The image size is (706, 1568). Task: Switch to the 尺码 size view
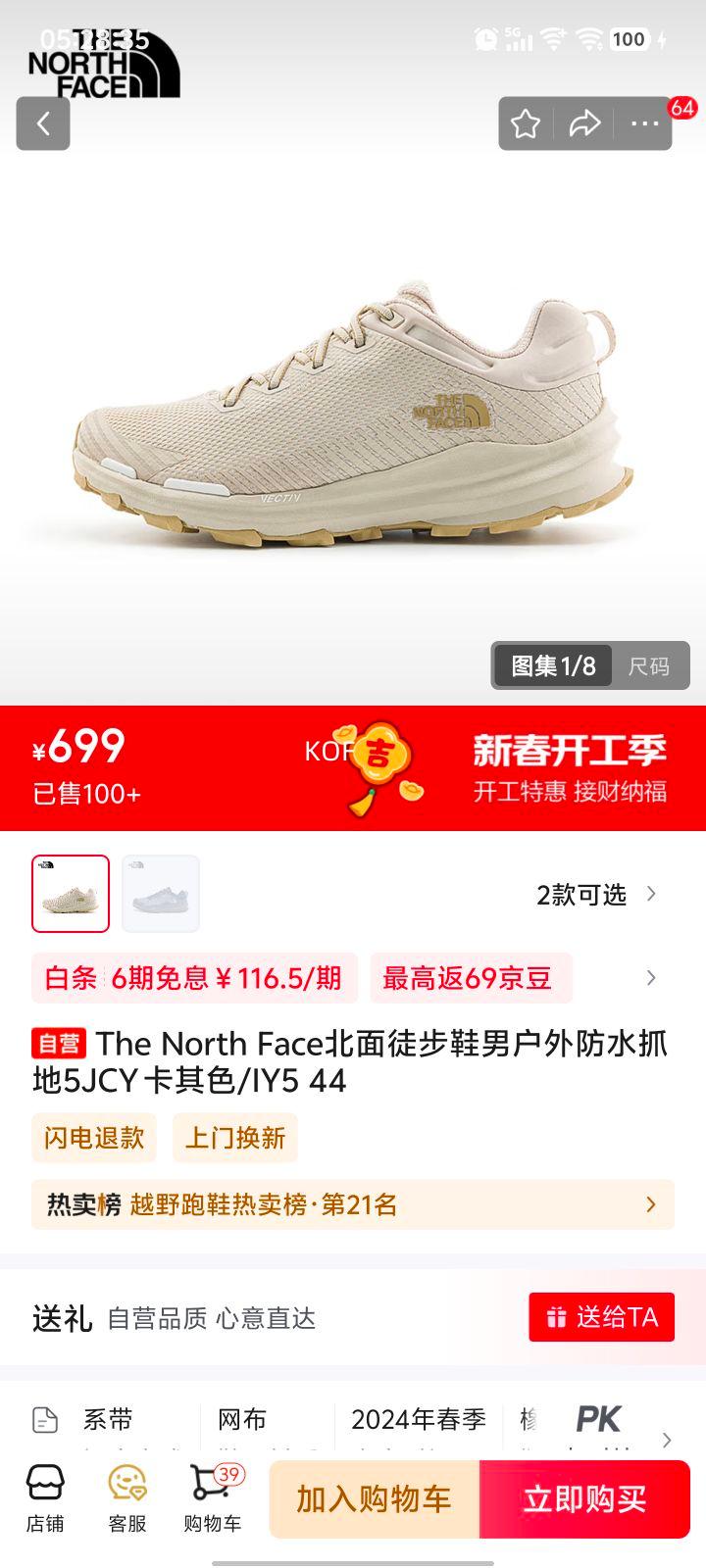(x=648, y=666)
